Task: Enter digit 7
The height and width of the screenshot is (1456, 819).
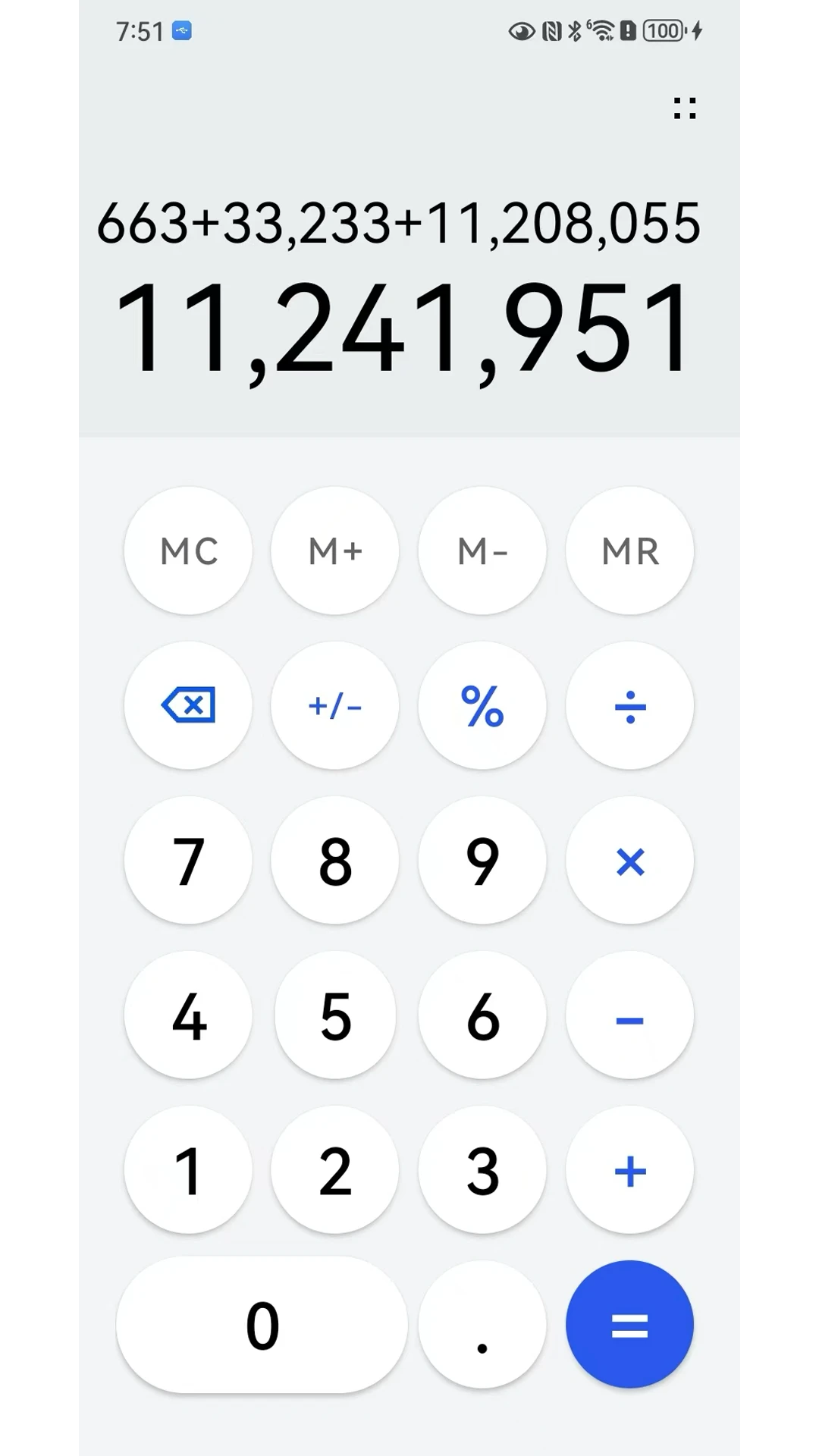Action: (188, 861)
